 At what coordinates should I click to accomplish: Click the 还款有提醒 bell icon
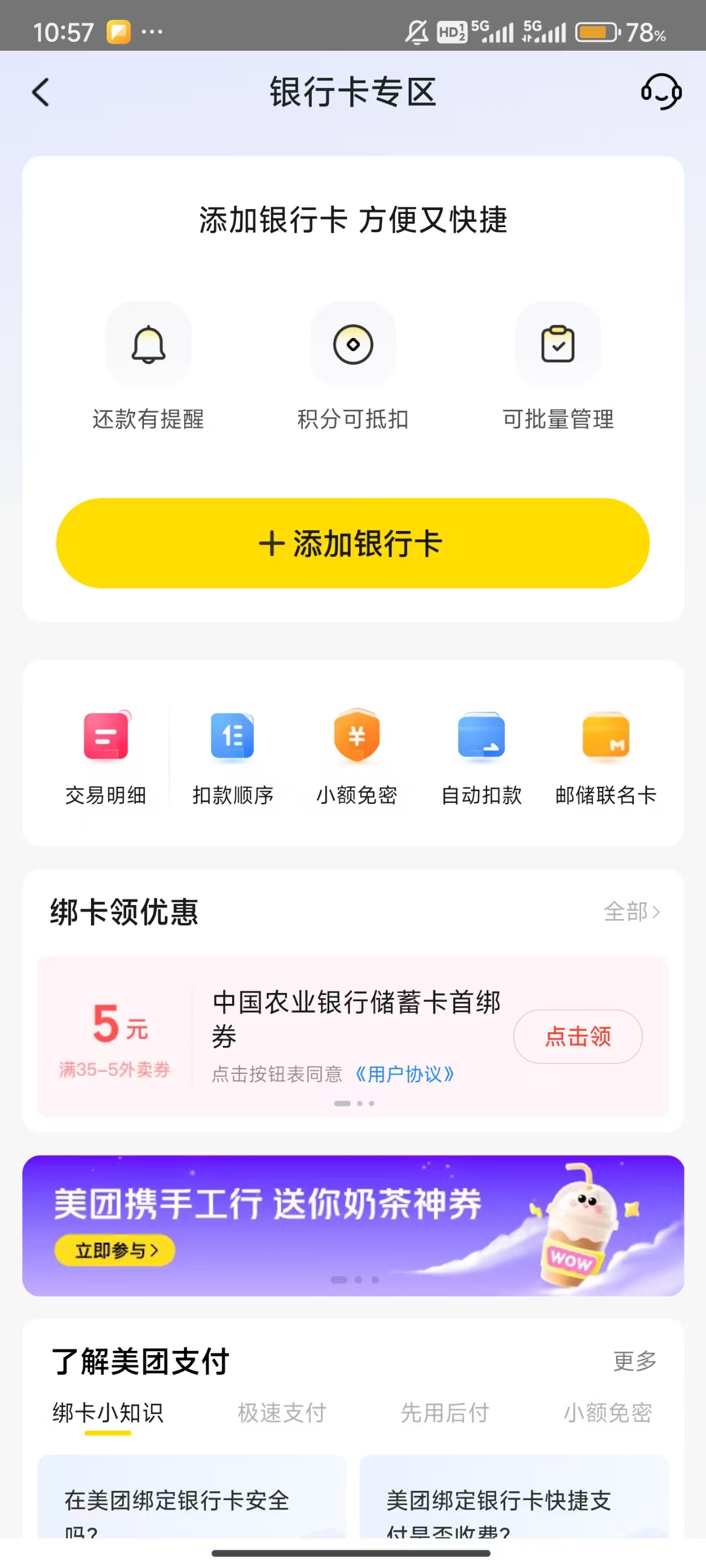click(x=148, y=345)
